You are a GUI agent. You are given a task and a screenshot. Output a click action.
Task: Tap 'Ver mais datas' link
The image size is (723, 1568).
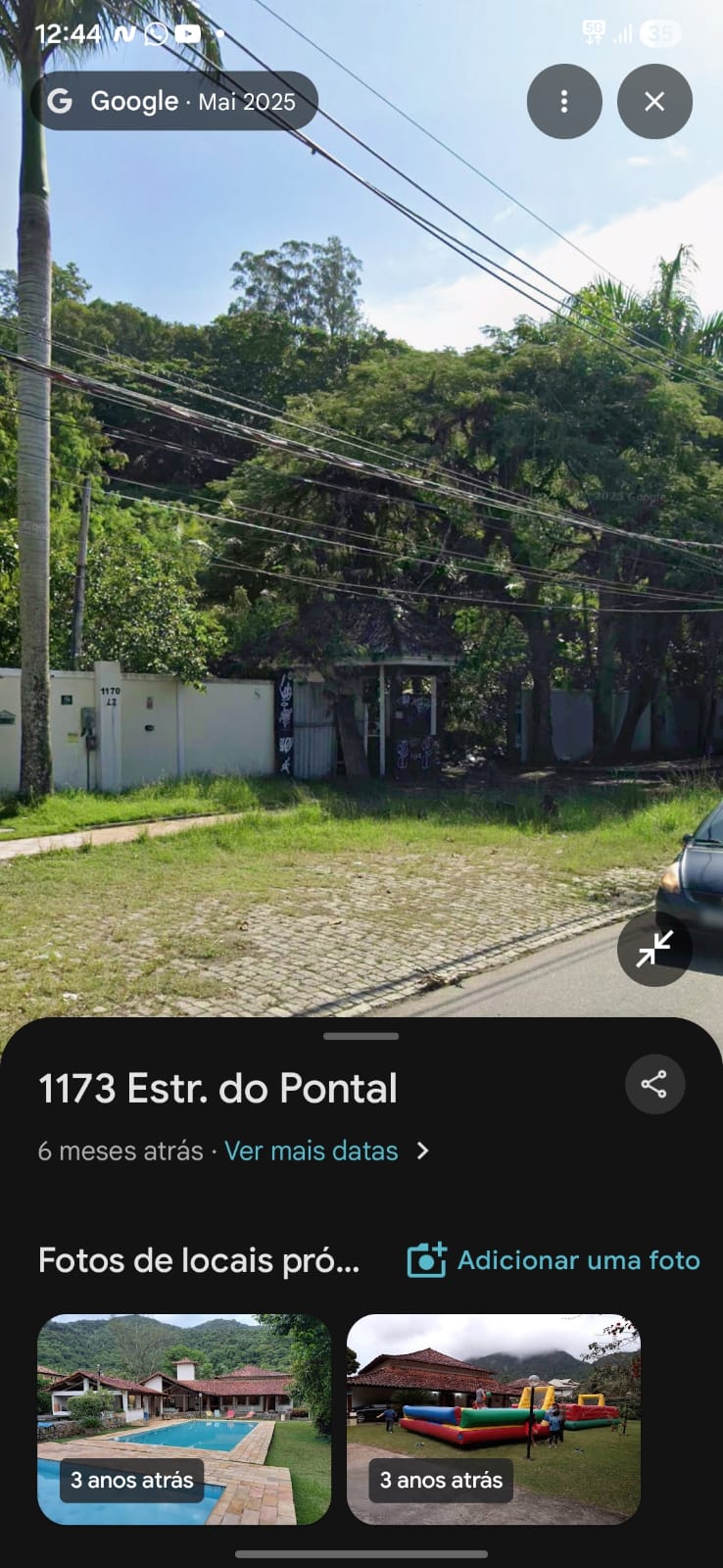311,1151
